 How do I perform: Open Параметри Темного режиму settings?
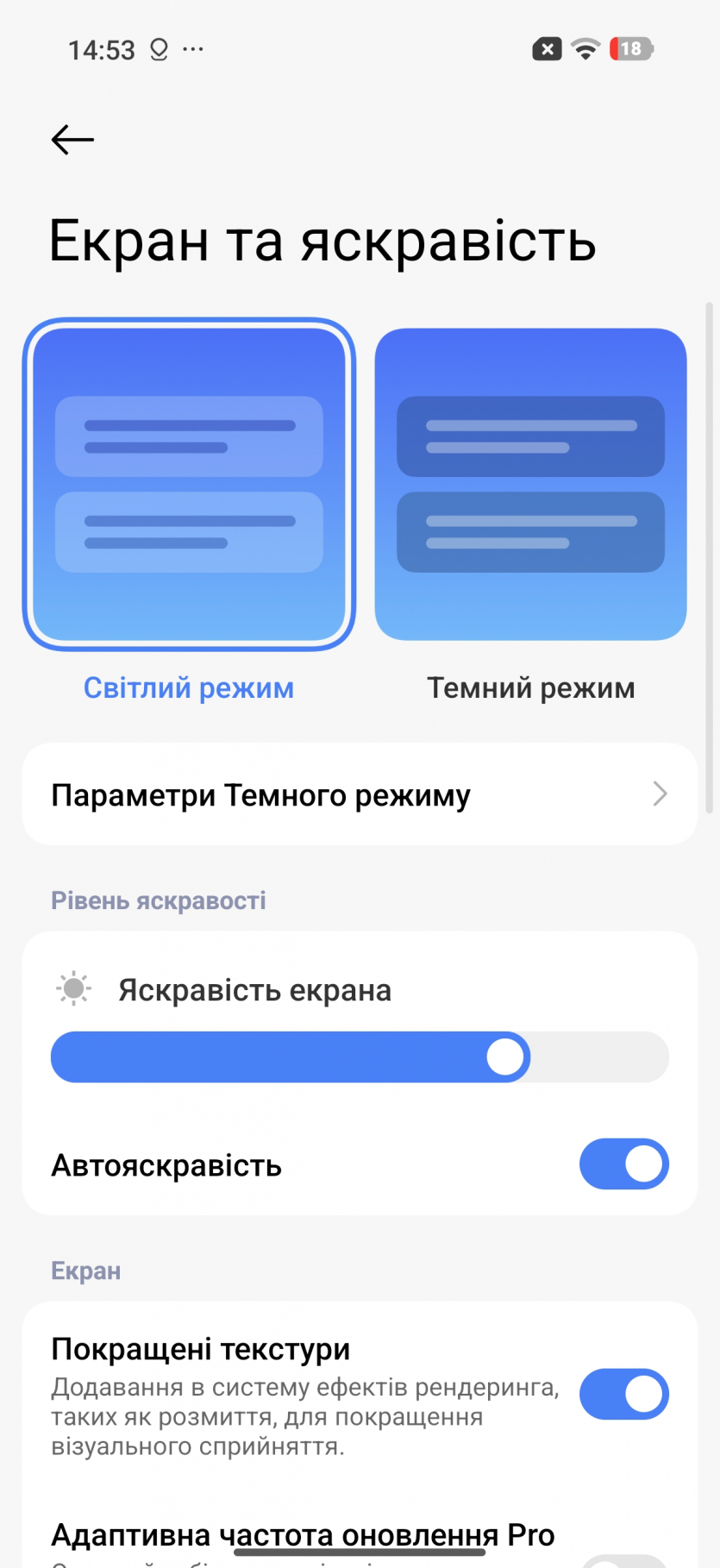click(x=360, y=794)
